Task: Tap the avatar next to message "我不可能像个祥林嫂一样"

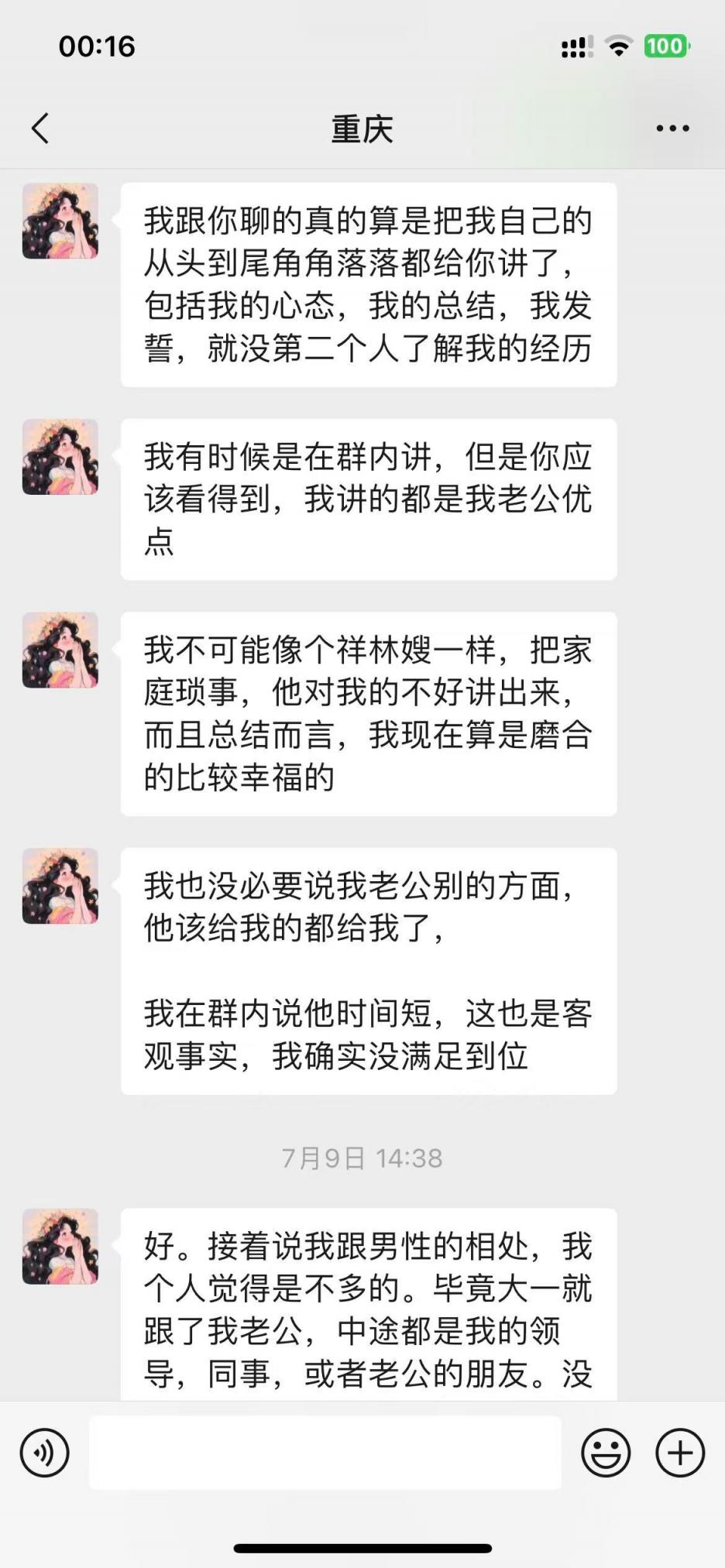Action: 60,650
